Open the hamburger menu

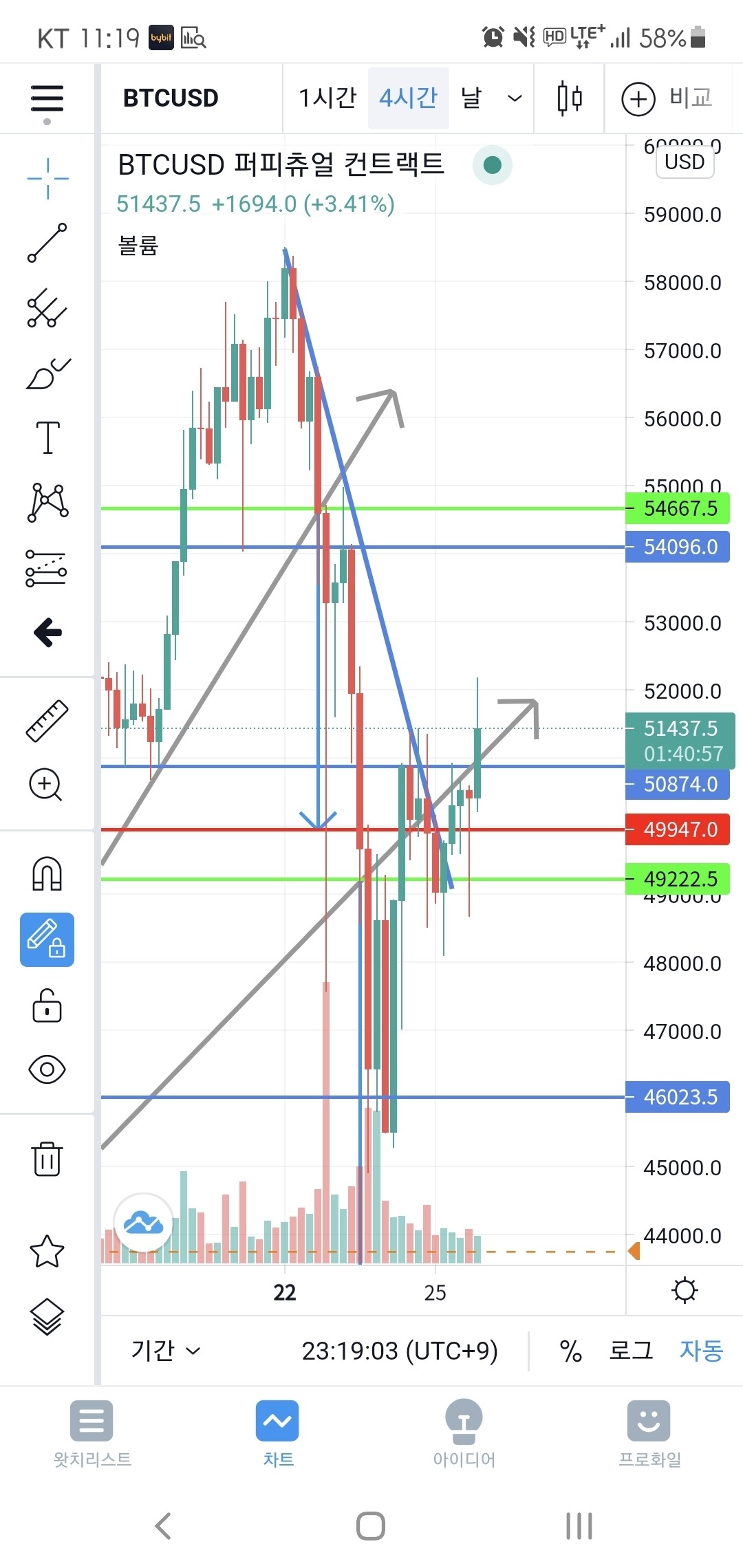pyautogui.click(x=47, y=99)
